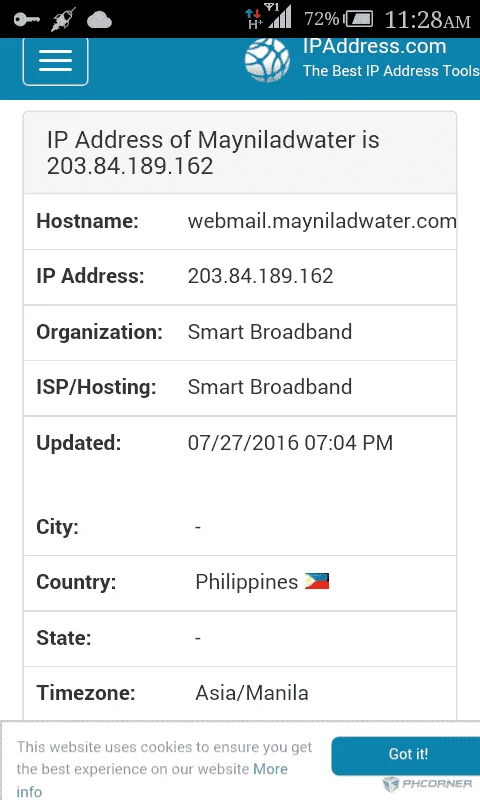This screenshot has width=480, height=800.
Task: Dismiss cookie notice with Got it!
Action: pos(407,755)
